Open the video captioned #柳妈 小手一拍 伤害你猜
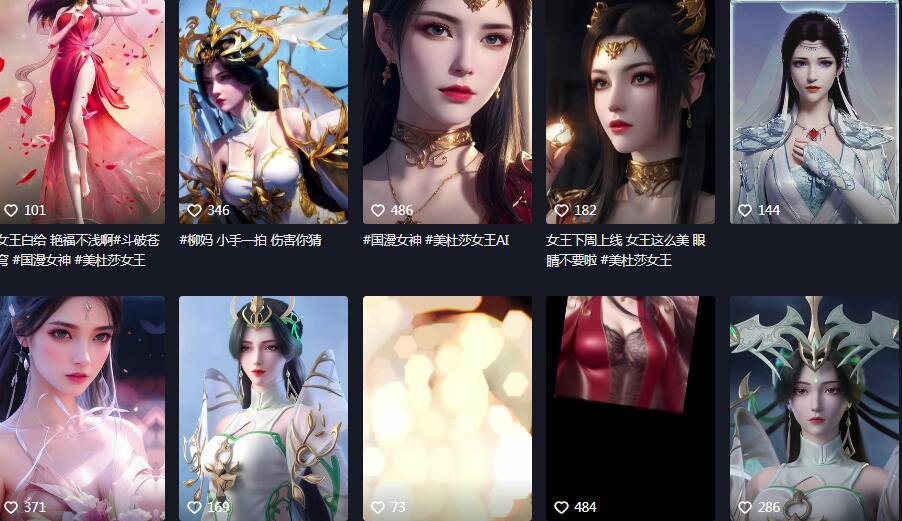Image resolution: width=902 pixels, height=521 pixels. tap(263, 110)
